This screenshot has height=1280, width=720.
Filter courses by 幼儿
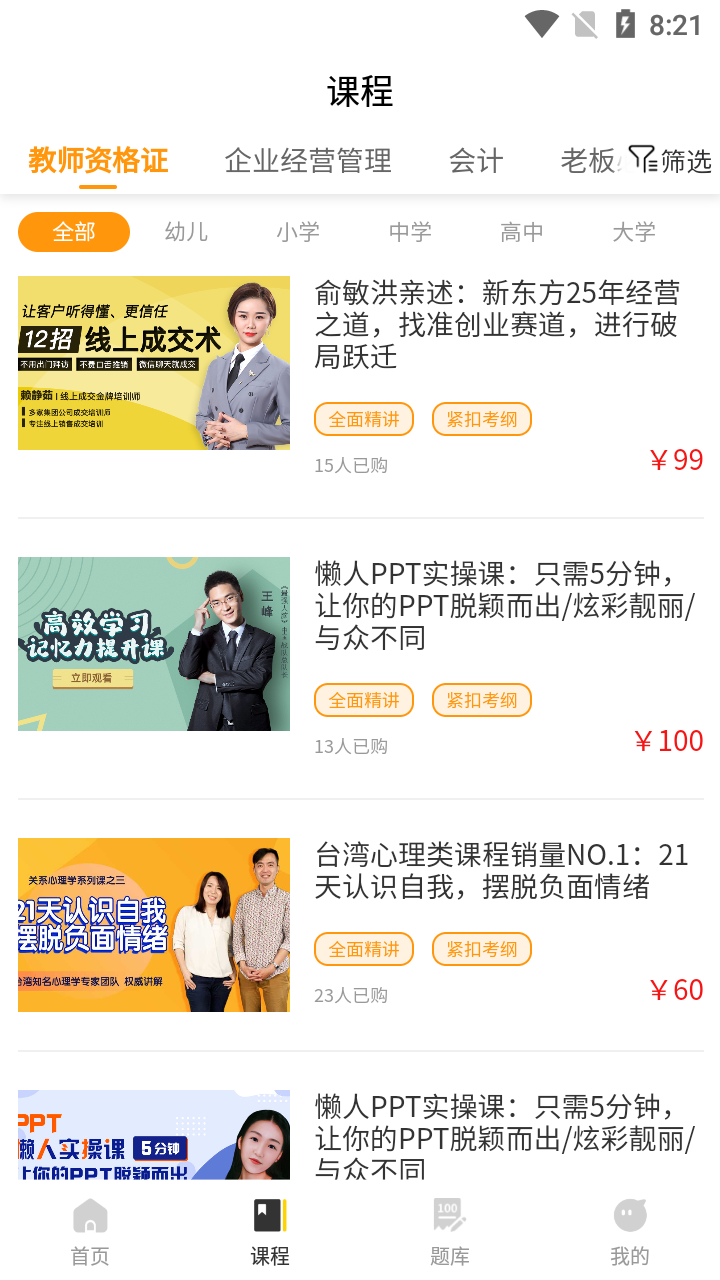[186, 232]
